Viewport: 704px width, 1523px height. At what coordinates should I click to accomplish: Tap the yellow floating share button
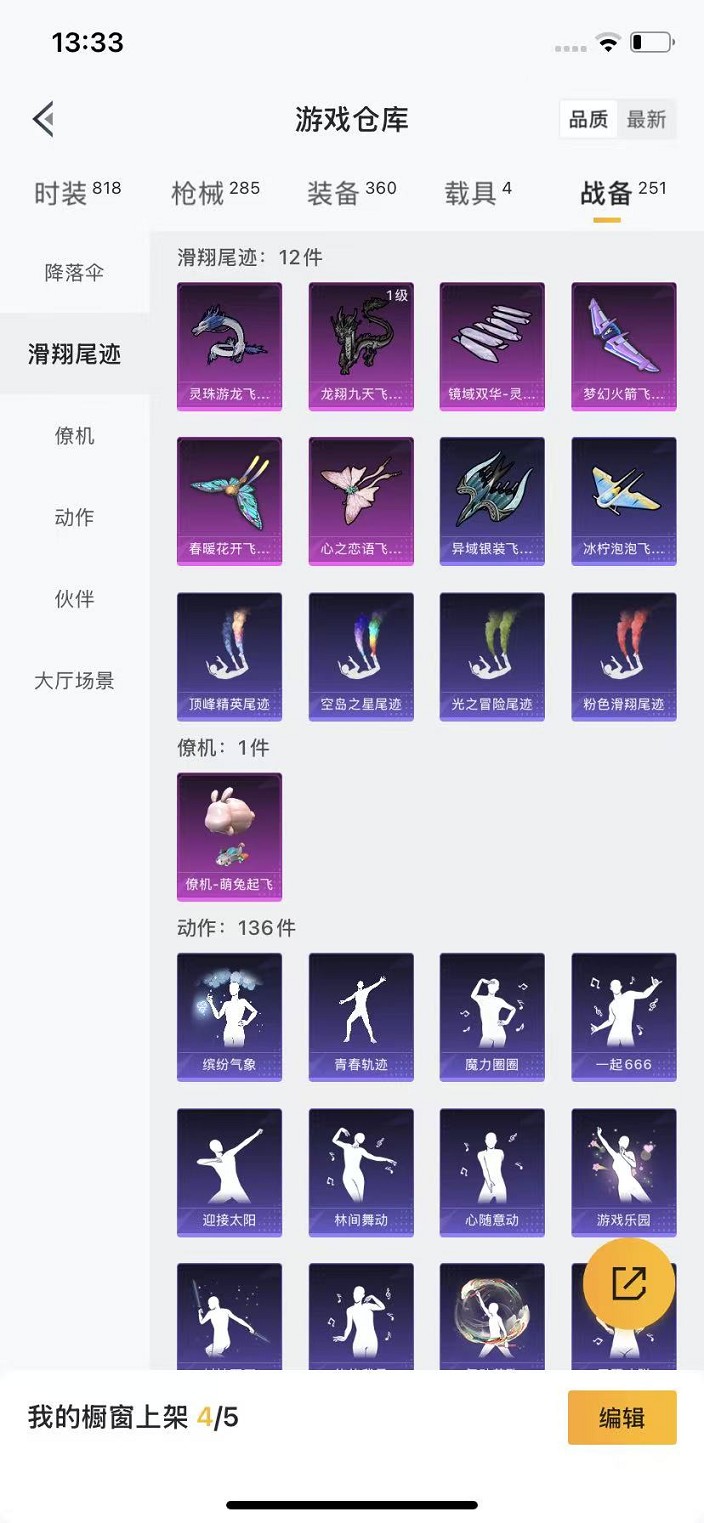pyautogui.click(x=629, y=1283)
